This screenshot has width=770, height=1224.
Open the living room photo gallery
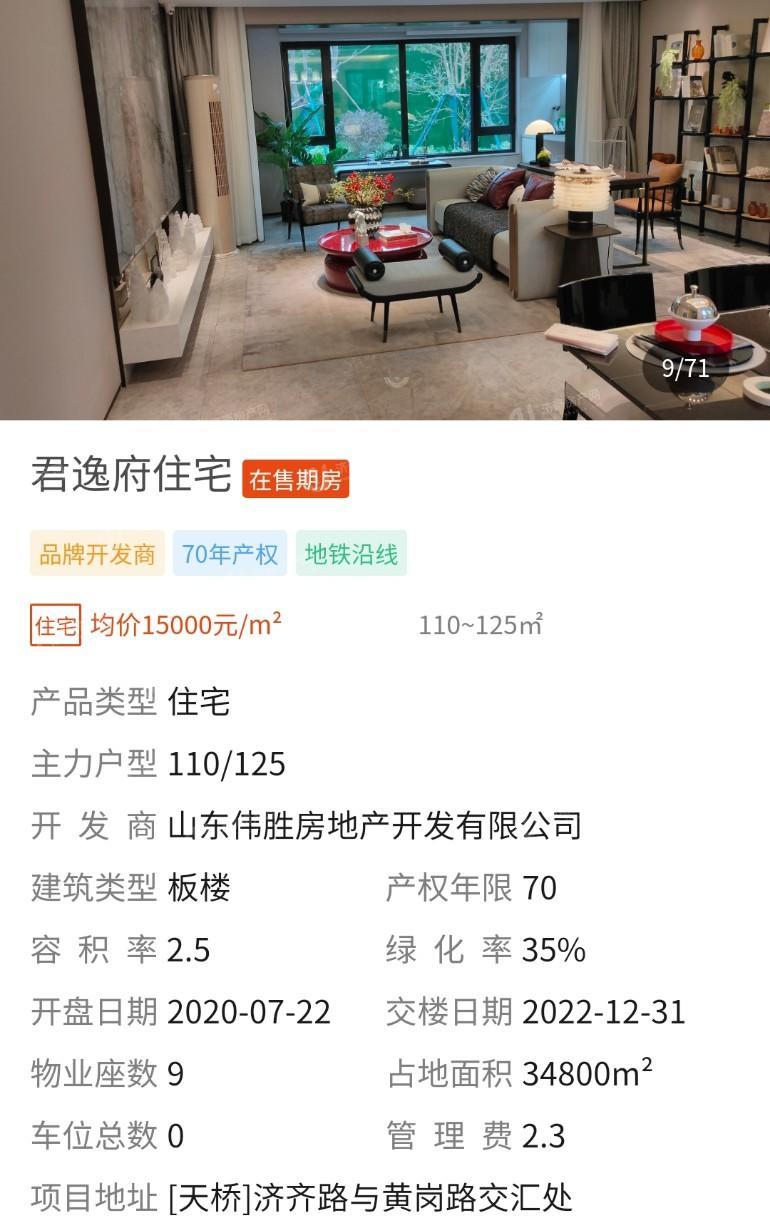[x=385, y=210]
